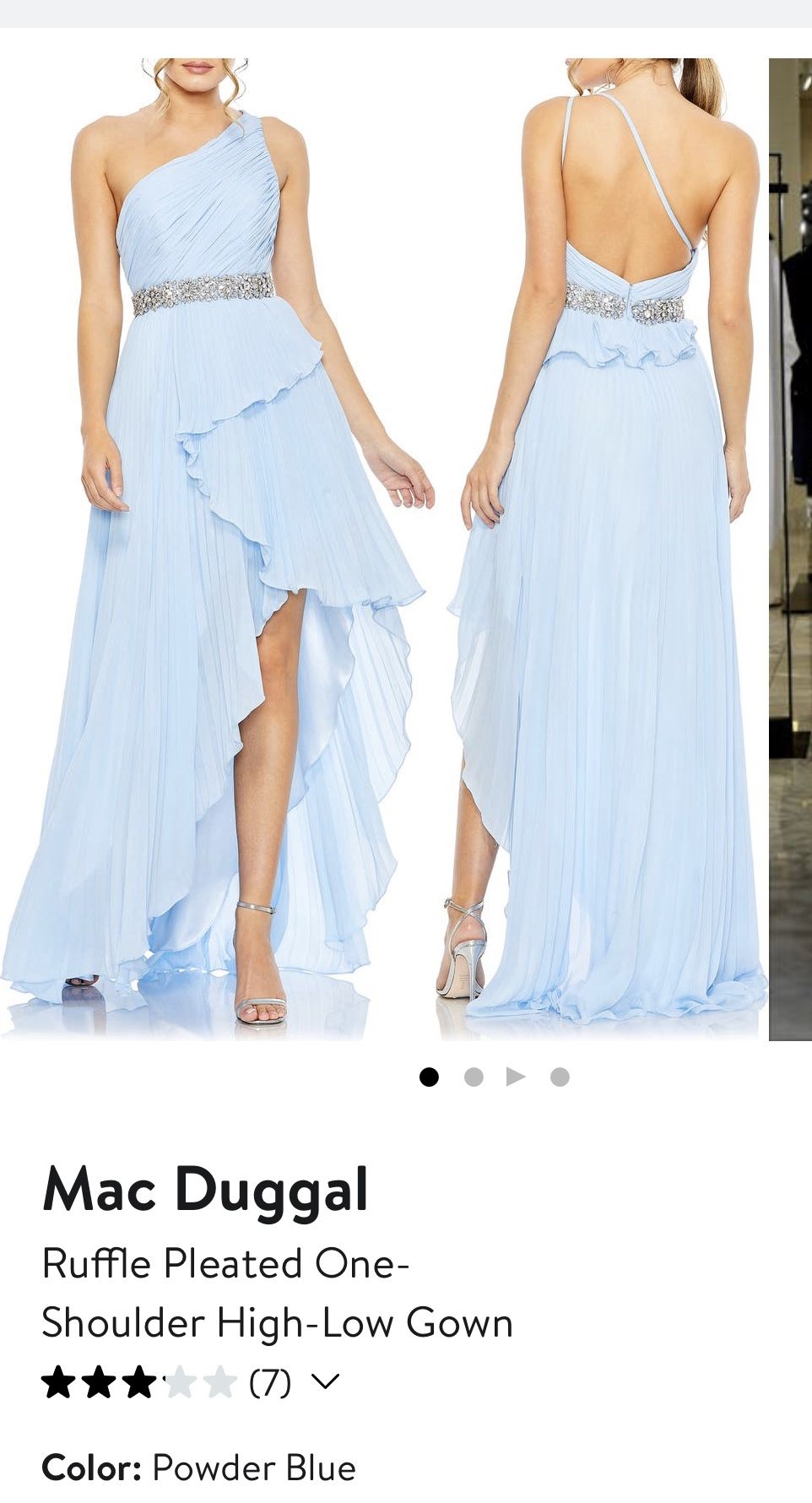The image size is (812, 1503).
Task: Click the third rating star
Action: (139, 1380)
